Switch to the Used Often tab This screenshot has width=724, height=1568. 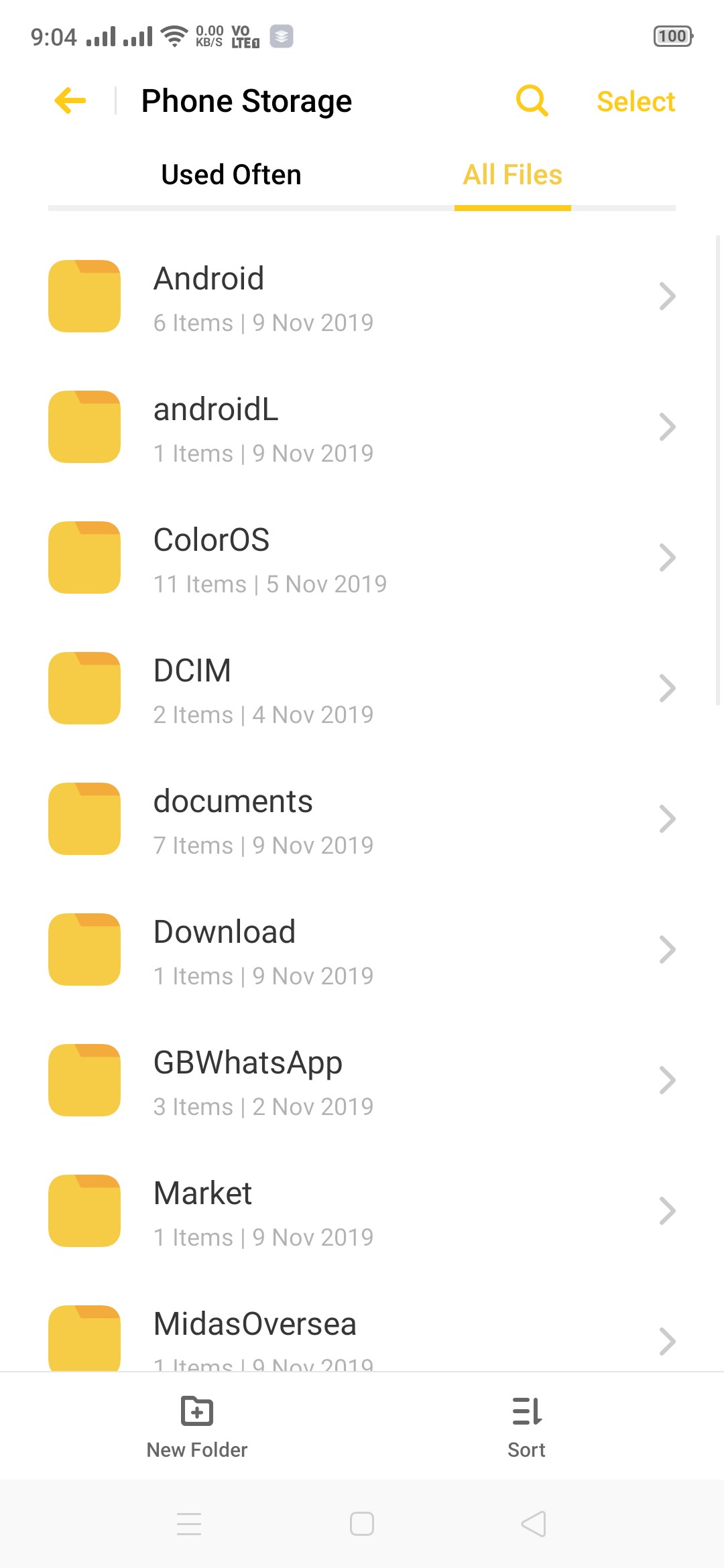(x=230, y=174)
